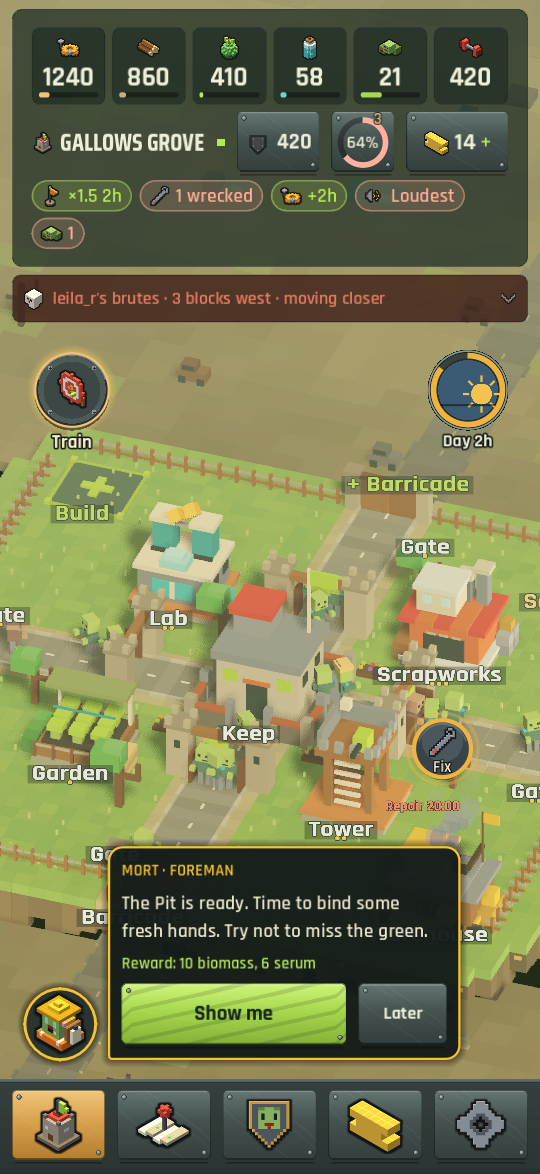Switch to the map tab with red pin
Screen dimensions: 540x1174
(164, 1125)
